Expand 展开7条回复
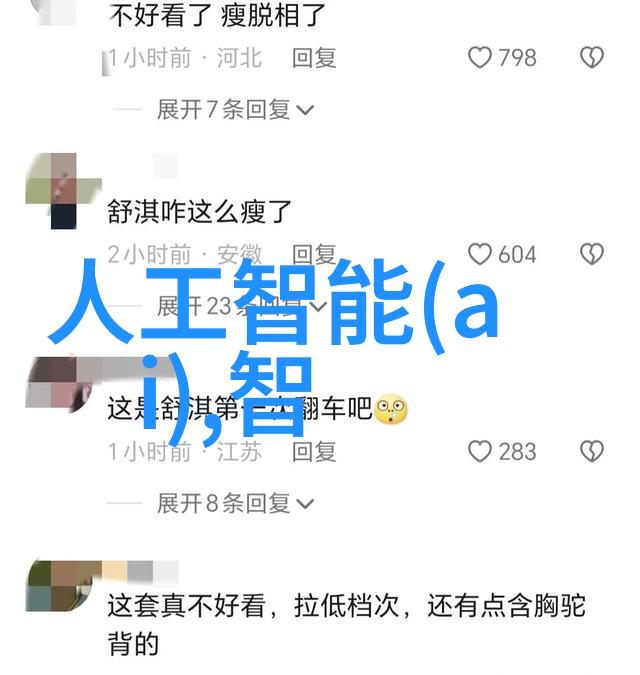The width and height of the screenshot is (640, 675). tap(235, 109)
